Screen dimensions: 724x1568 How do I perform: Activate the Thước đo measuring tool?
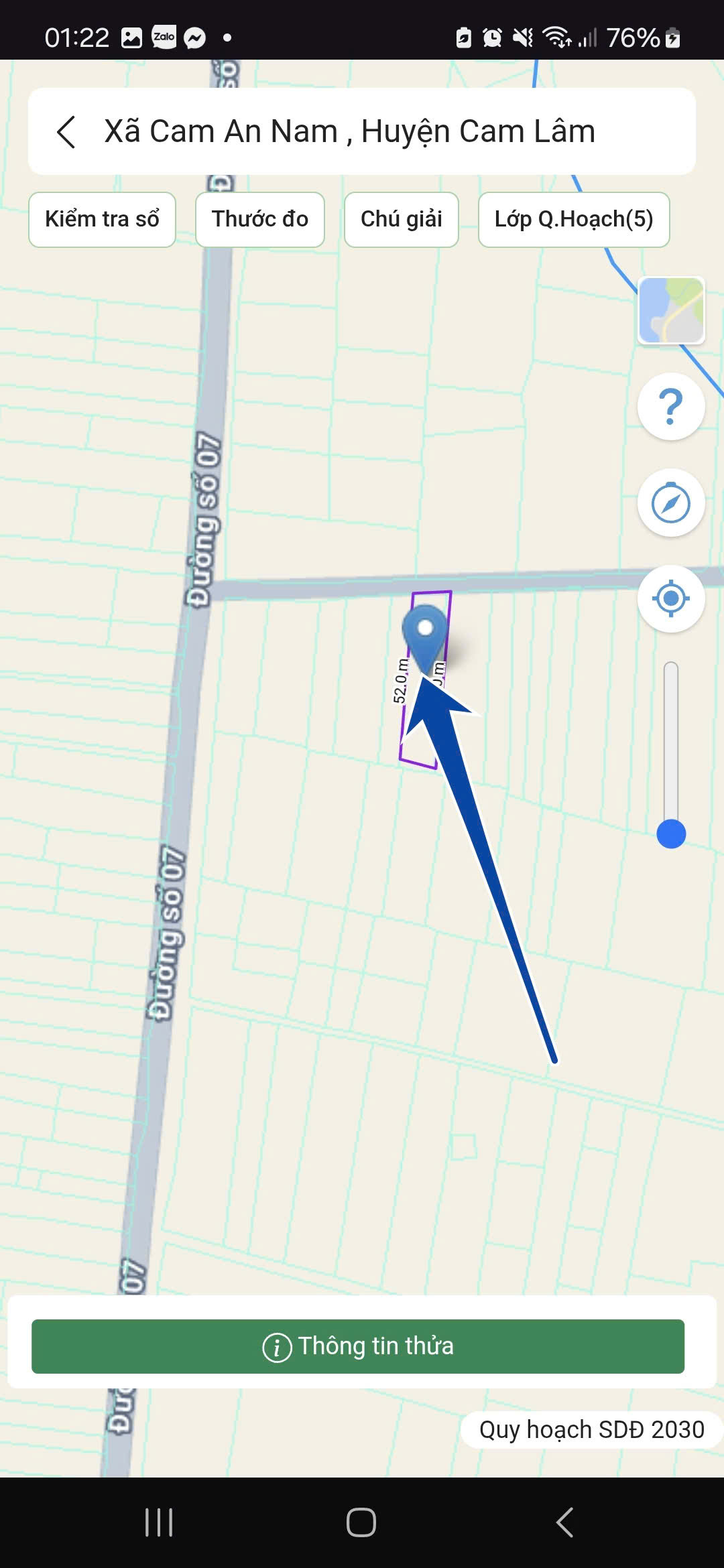pos(260,219)
